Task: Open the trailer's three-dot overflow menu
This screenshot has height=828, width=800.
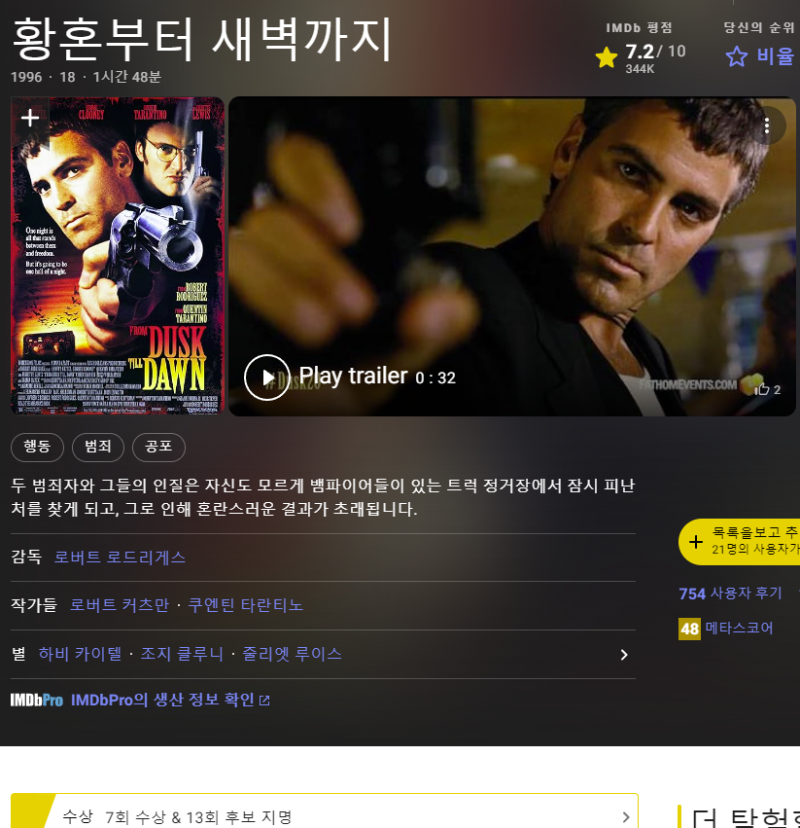Action: click(x=766, y=126)
